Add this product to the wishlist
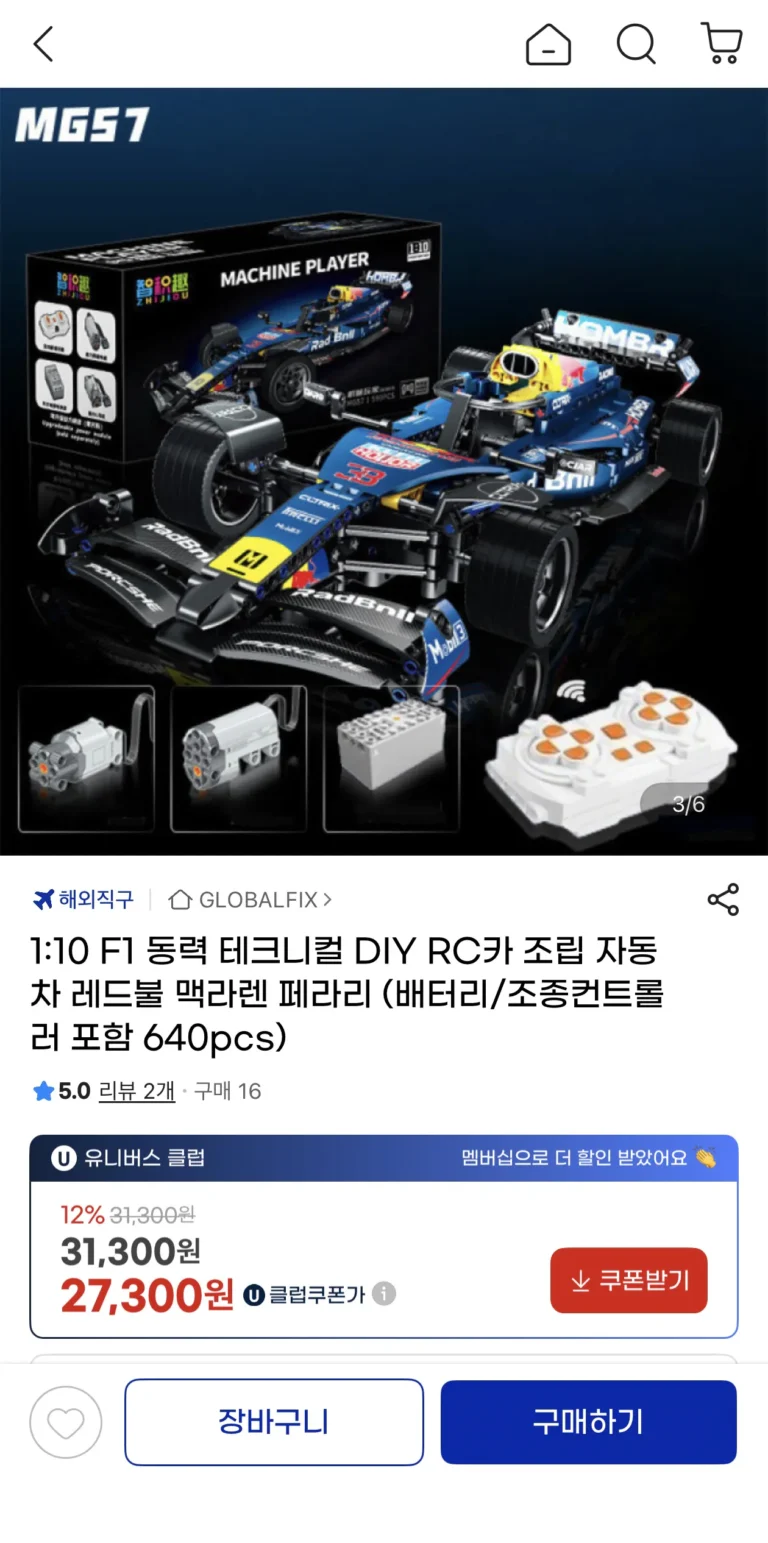The height and width of the screenshot is (1543, 768). [66, 1422]
